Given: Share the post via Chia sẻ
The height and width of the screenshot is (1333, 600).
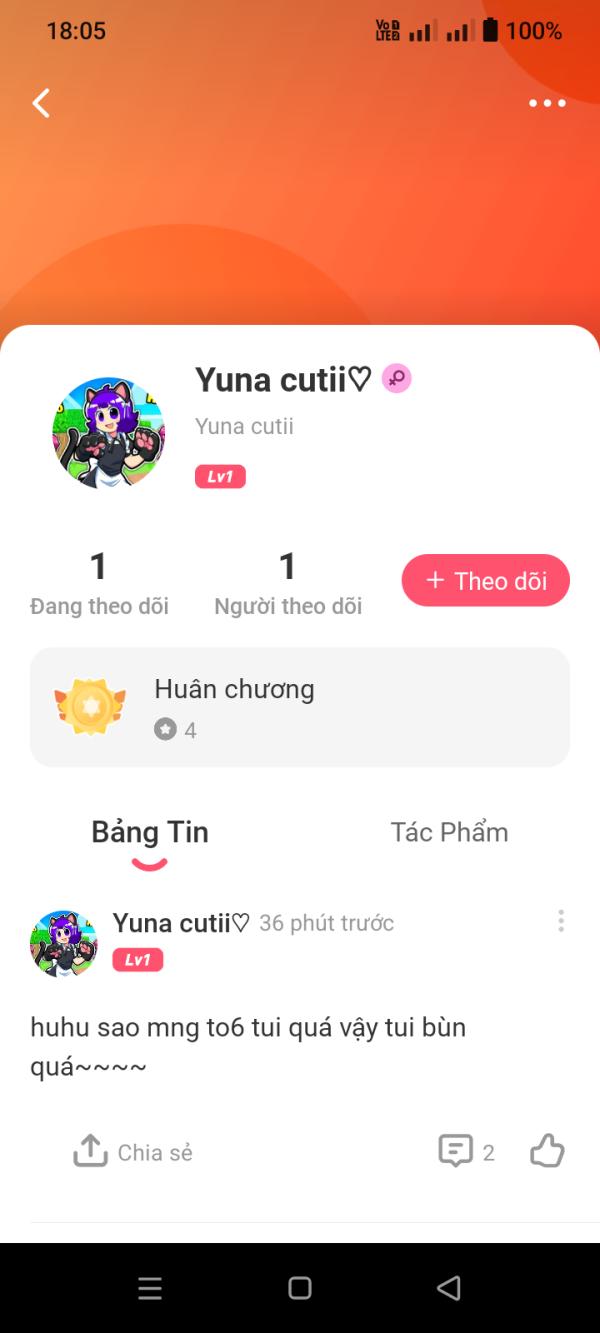Looking at the screenshot, I should click(x=133, y=1152).
